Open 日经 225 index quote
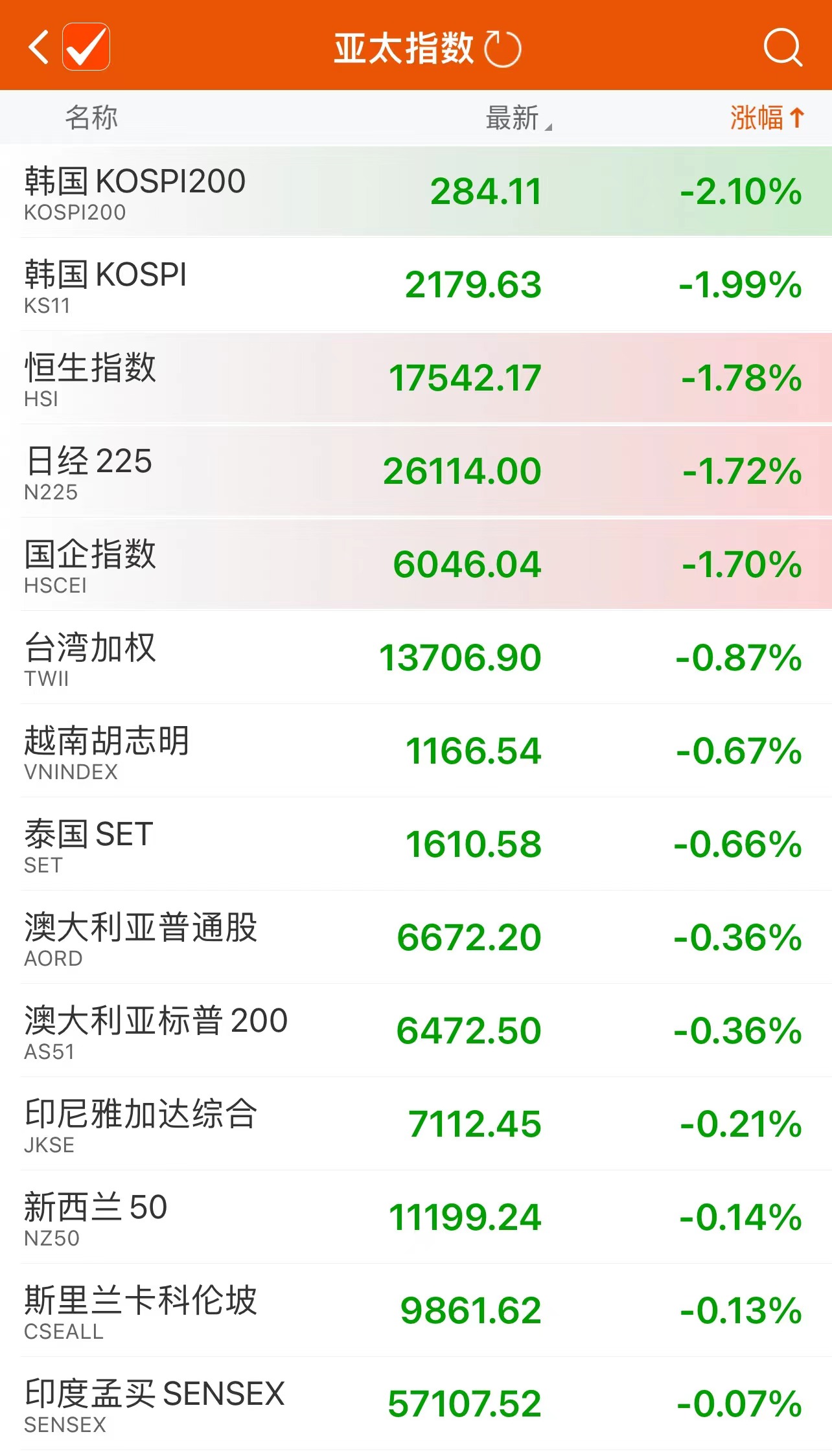Image resolution: width=832 pixels, height=1456 pixels. (416, 472)
